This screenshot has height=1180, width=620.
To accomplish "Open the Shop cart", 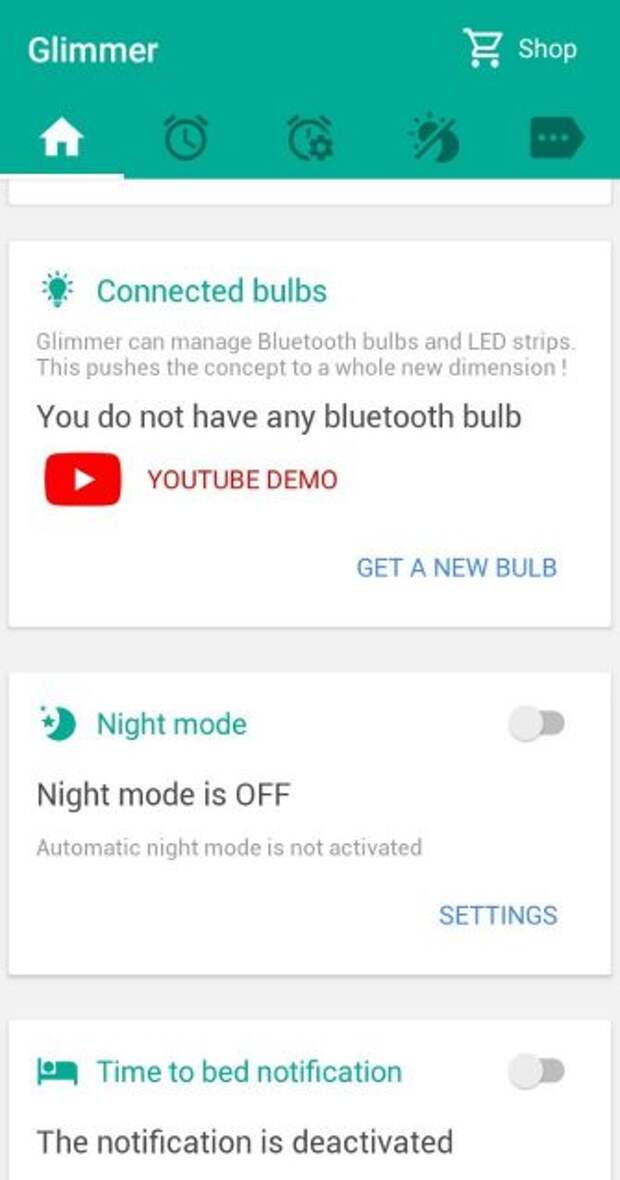I will pos(519,48).
